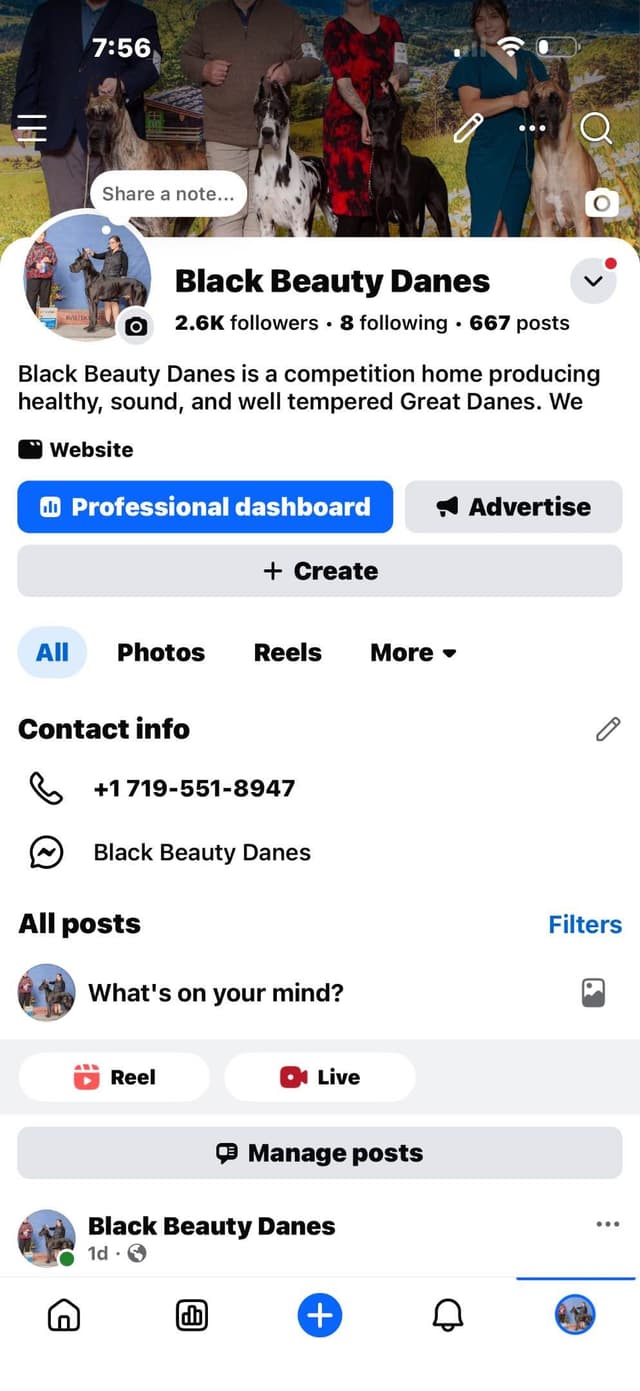Tap the Advertise button
Screen dimensions: 640x1391
514,507
